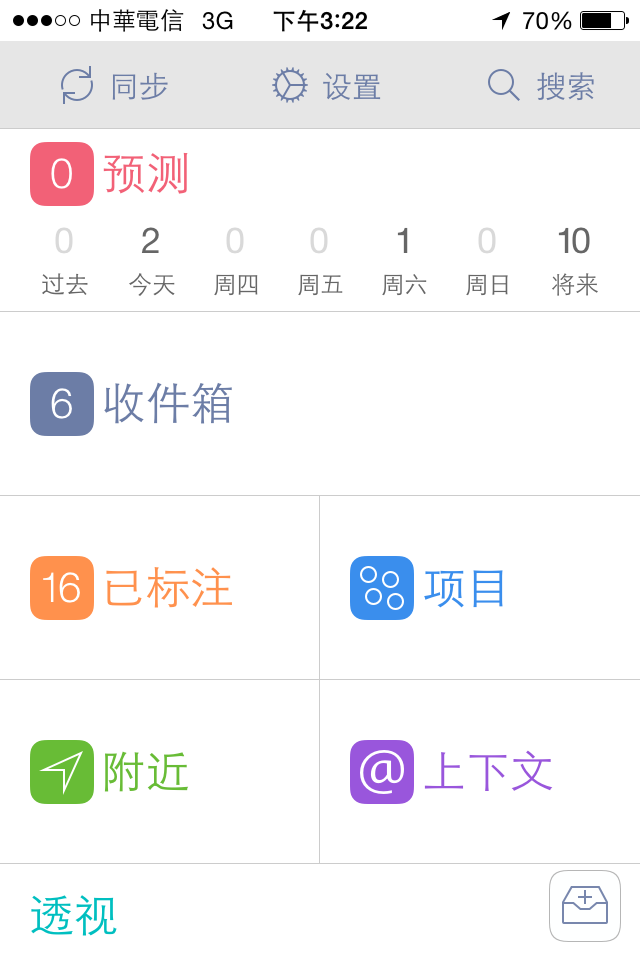Select 今天 in the forecast row

(151, 260)
